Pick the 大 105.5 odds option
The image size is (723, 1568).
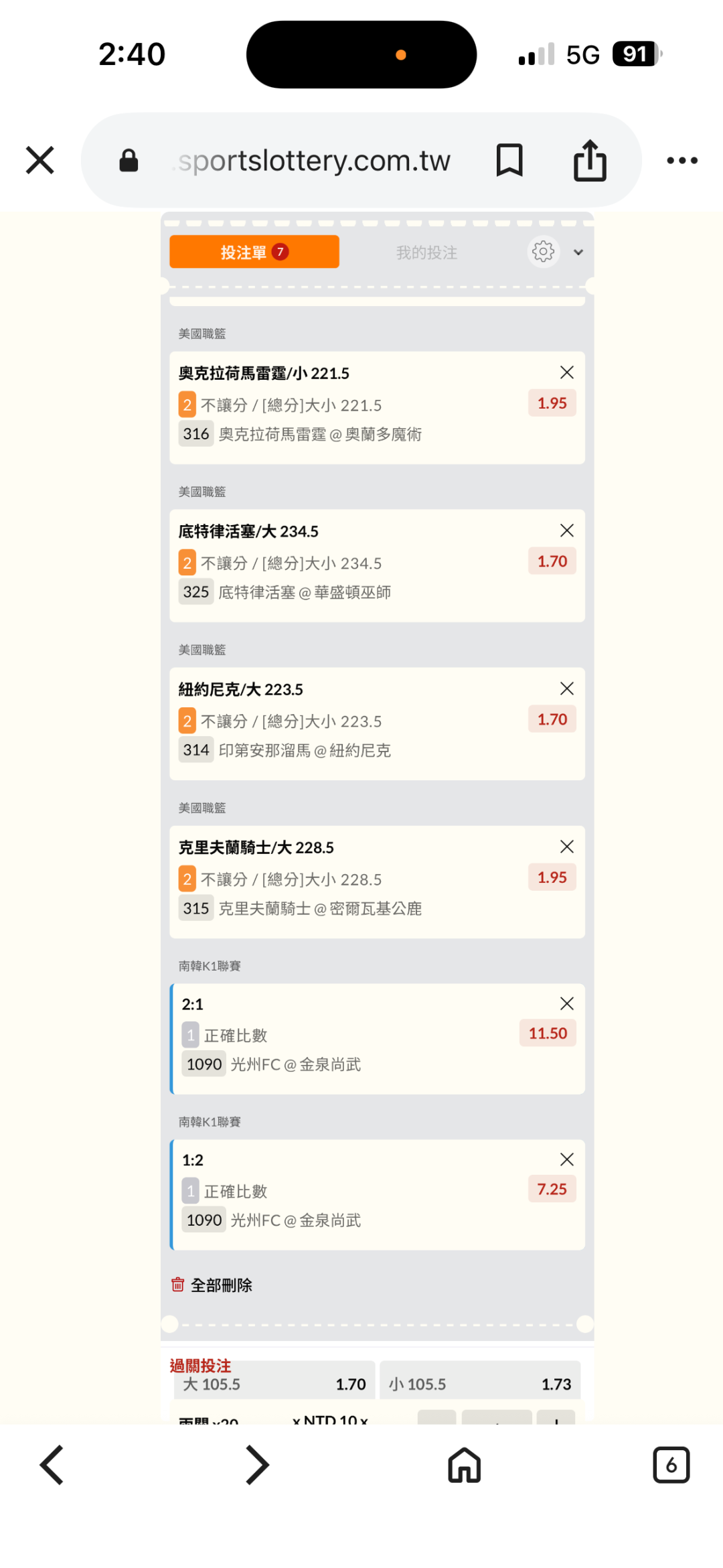[274, 1384]
